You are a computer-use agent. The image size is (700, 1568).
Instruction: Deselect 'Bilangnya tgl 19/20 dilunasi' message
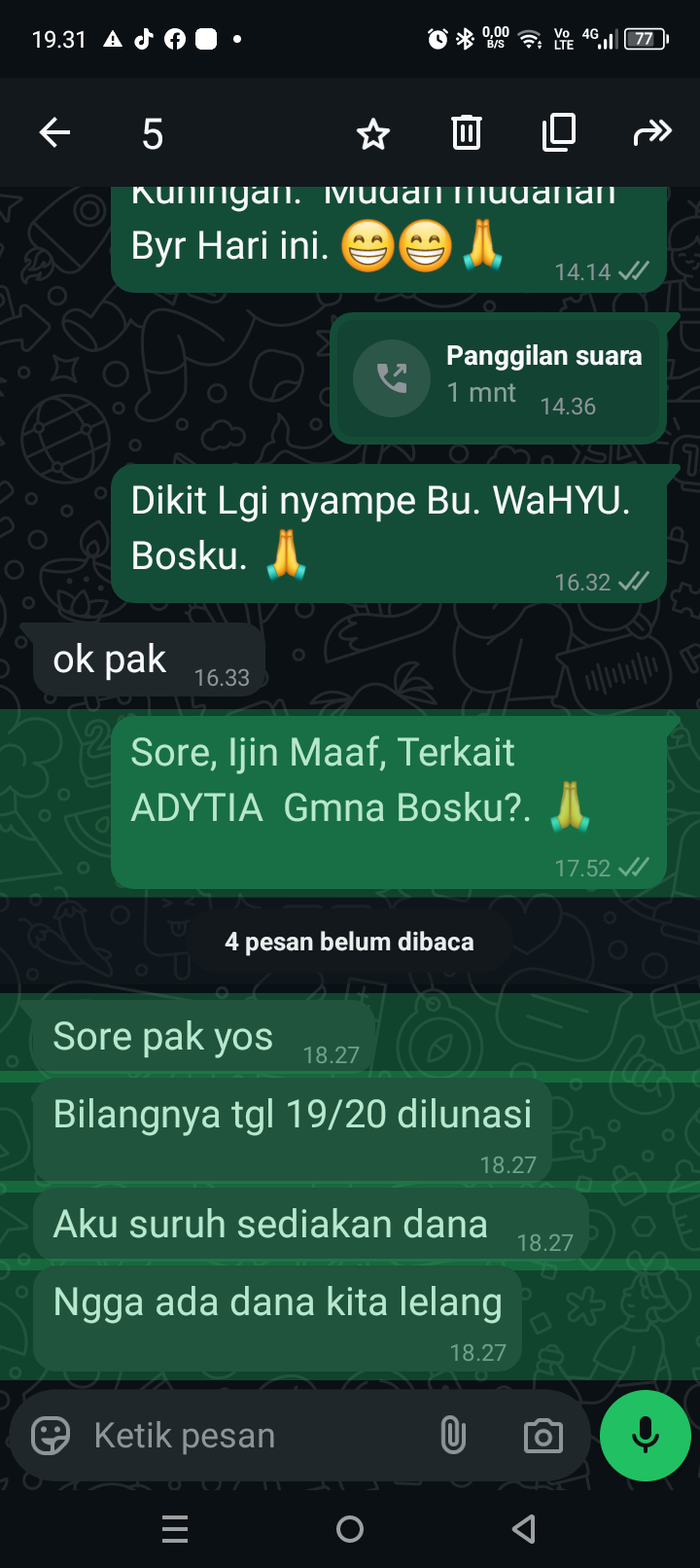292,1128
